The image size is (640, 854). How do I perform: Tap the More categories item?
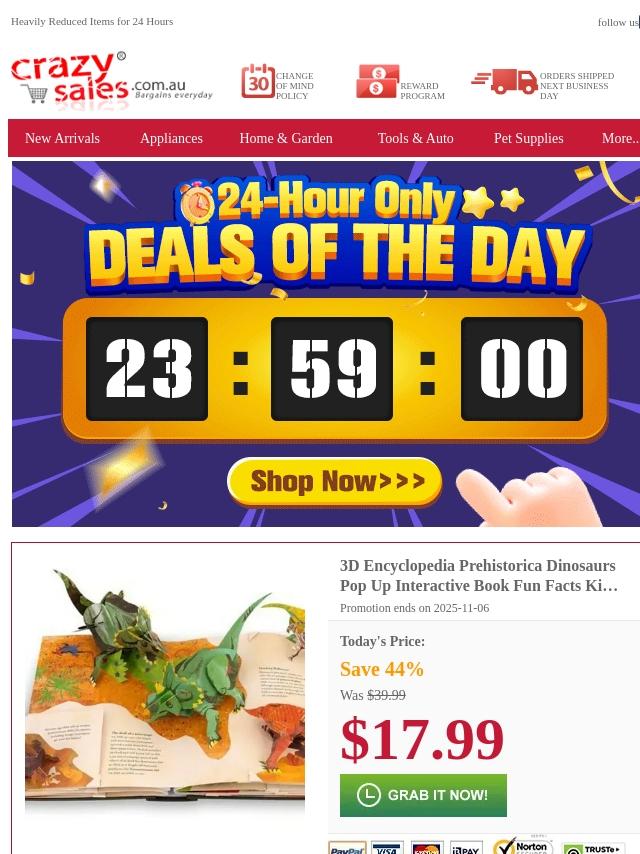pyautogui.click(x=620, y=138)
